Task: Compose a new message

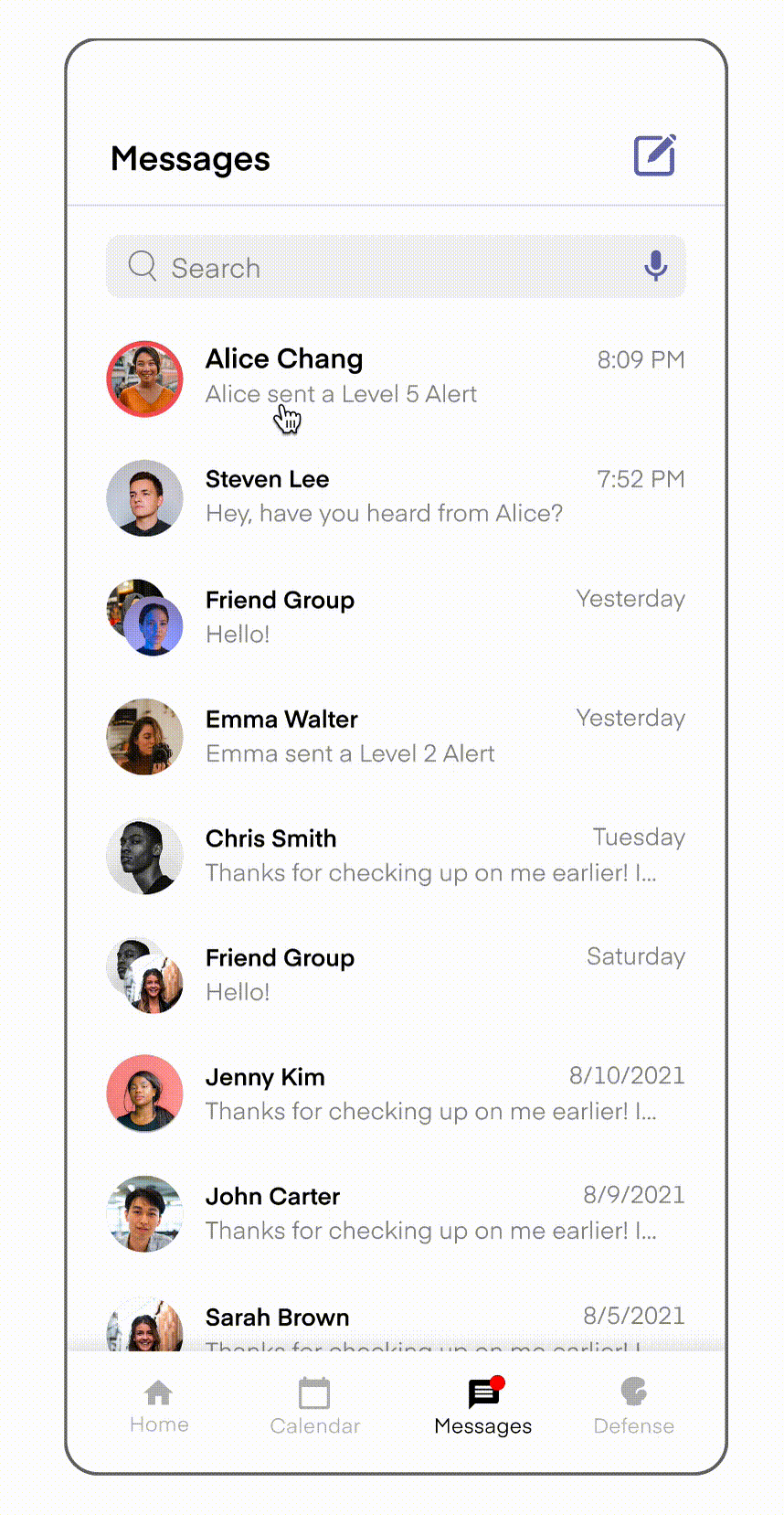Action: [x=655, y=155]
